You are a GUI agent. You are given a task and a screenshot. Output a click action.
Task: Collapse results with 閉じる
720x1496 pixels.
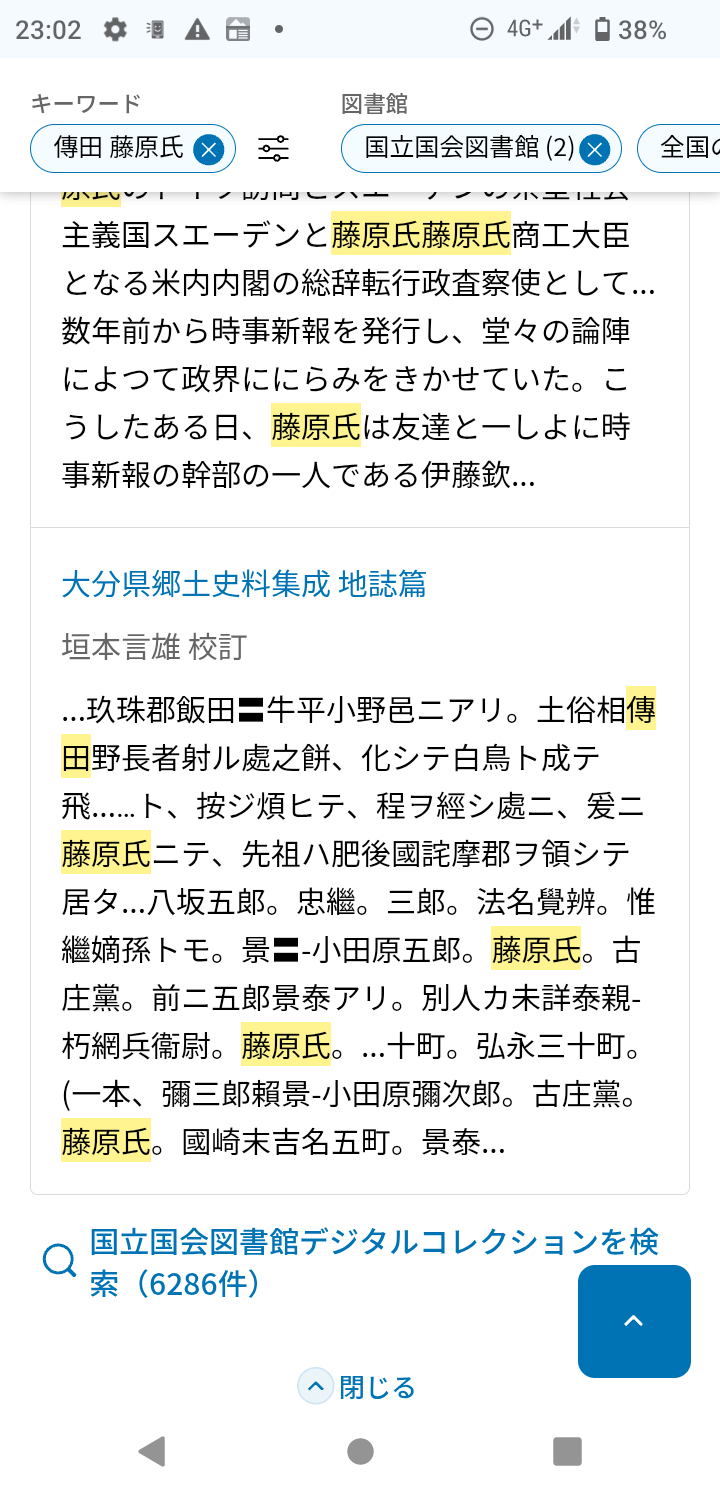pyautogui.click(x=359, y=1387)
